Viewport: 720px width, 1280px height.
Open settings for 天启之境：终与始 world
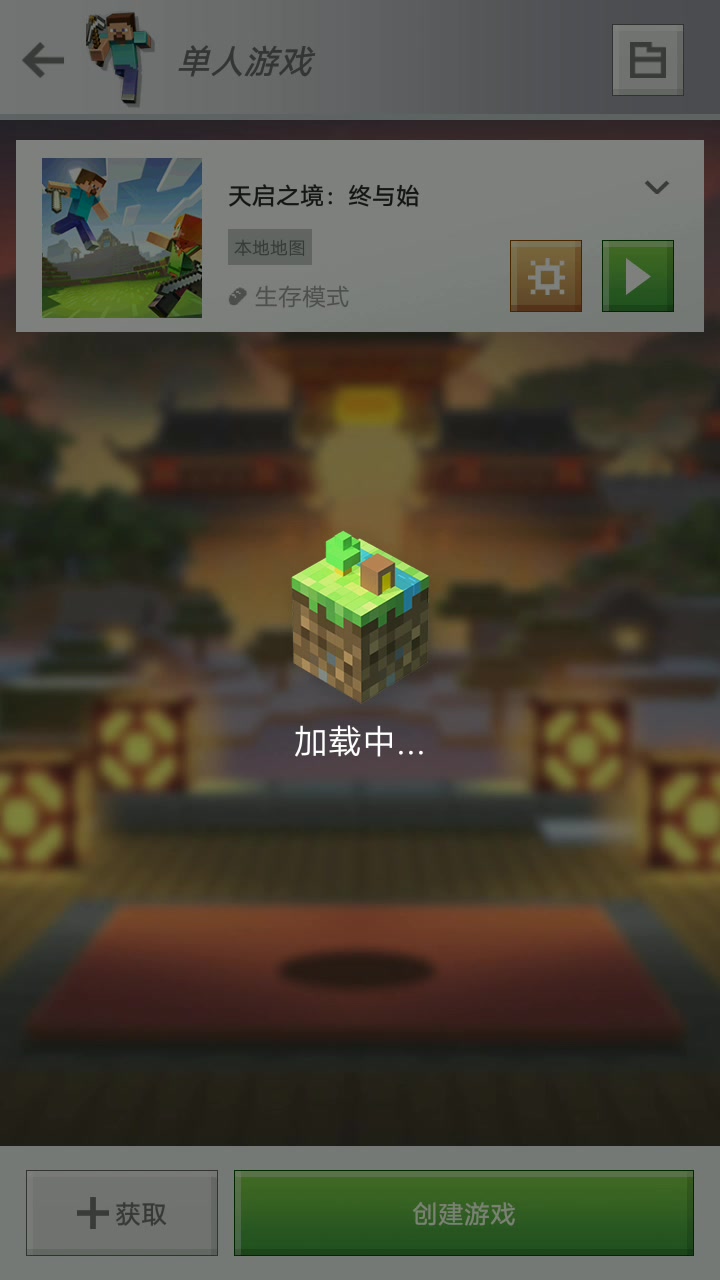(546, 276)
